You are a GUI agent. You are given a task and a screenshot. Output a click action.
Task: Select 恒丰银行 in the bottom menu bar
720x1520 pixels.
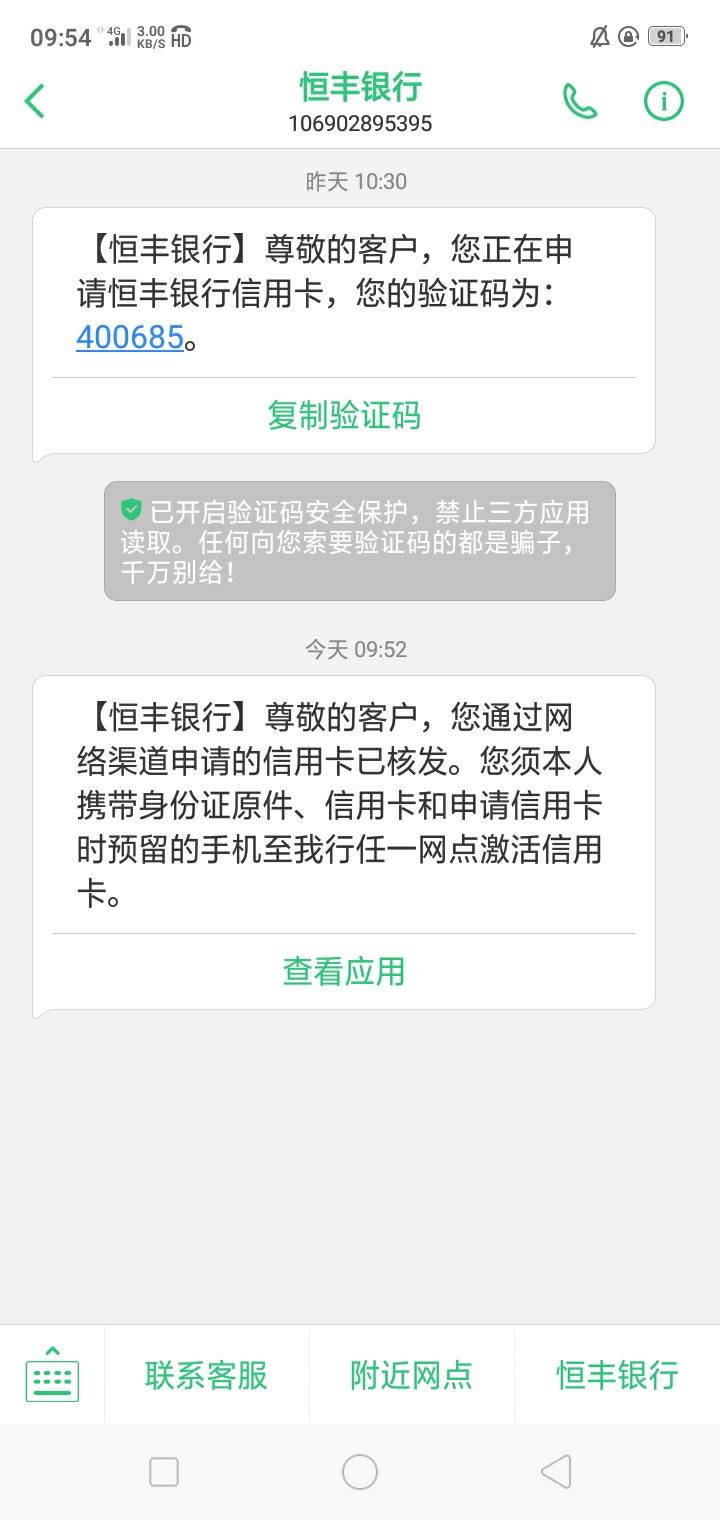616,1375
